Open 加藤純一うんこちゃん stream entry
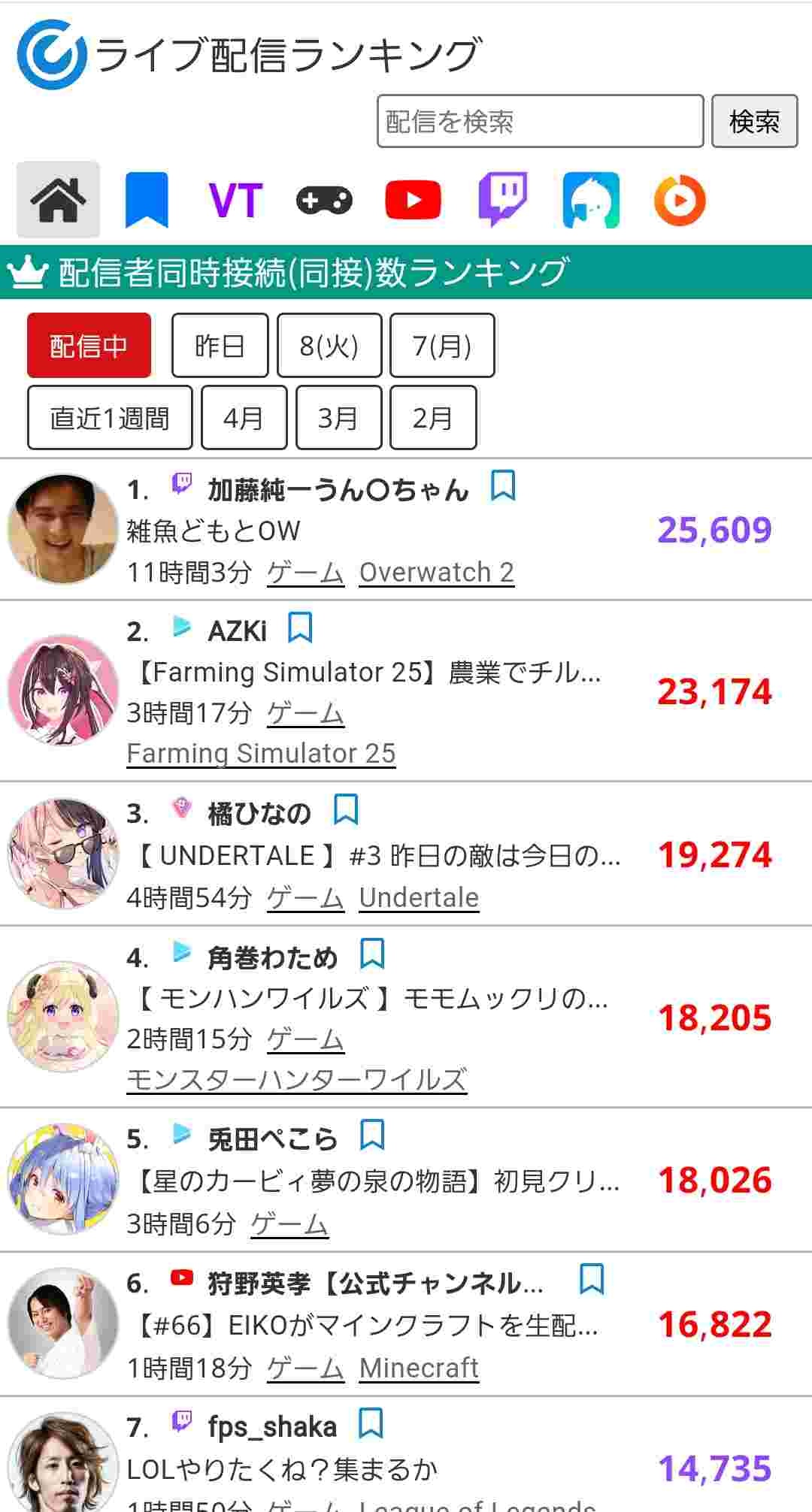 pos(406,530)
